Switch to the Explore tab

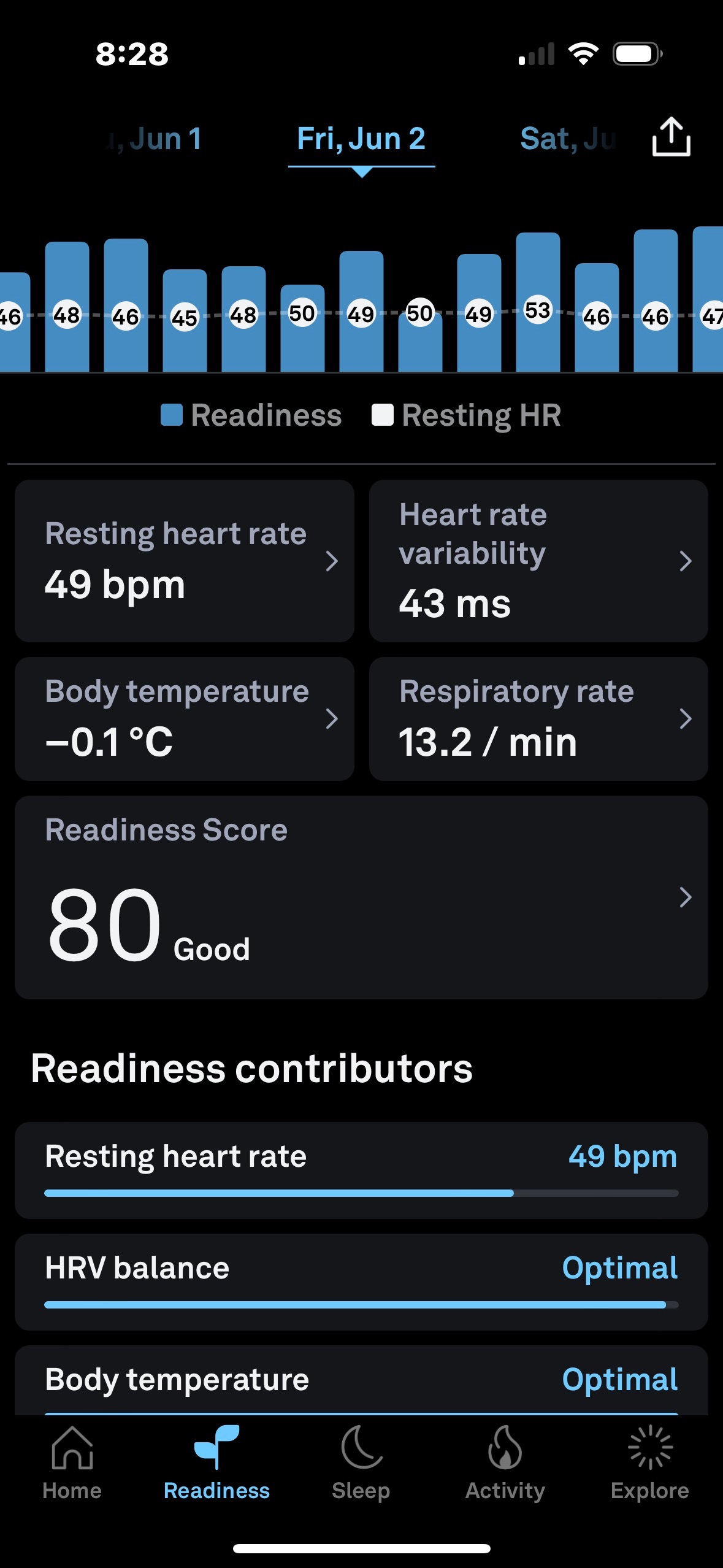click(x=650, y=1463)
